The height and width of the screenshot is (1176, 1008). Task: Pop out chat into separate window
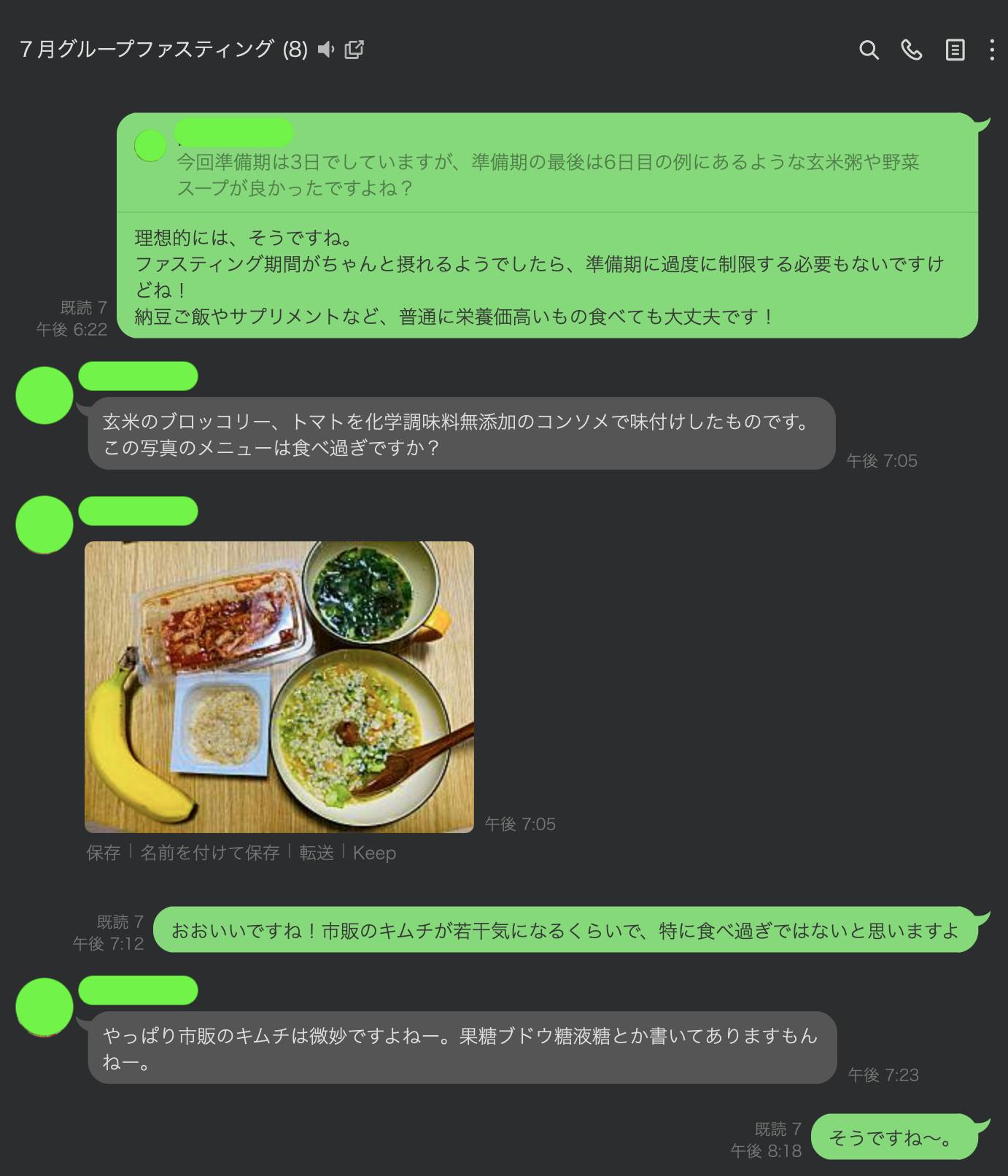pos(354,50)
